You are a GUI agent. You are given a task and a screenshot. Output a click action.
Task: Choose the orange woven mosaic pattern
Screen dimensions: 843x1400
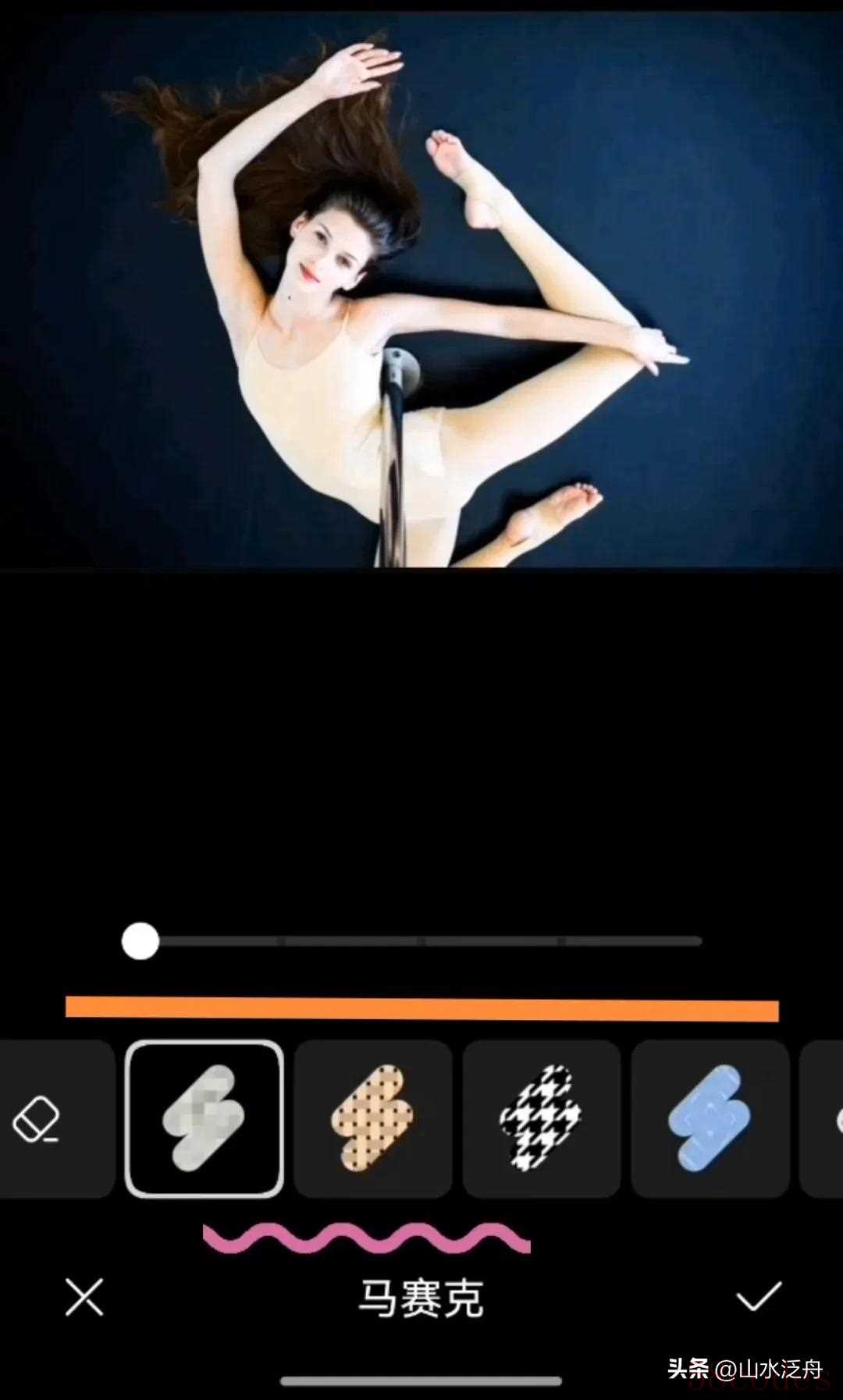[373, 1118]
